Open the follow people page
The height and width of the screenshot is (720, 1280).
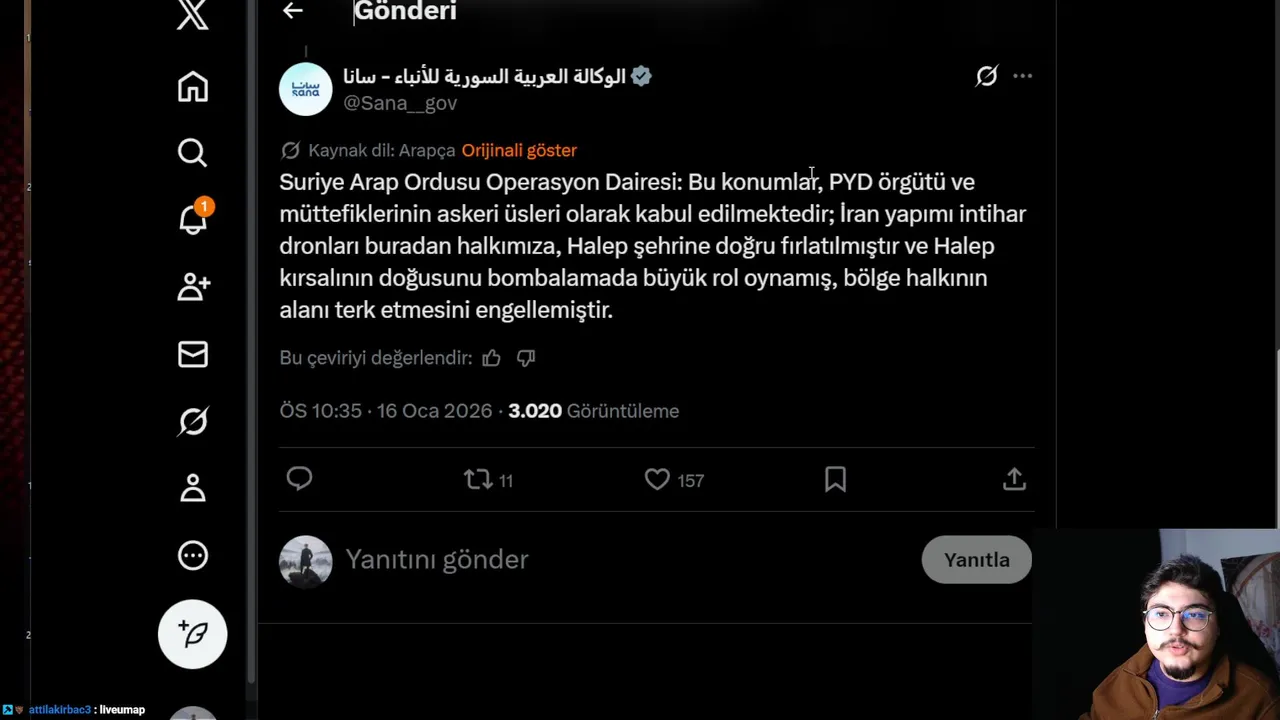pyautogui.click(x=193, y=287)
